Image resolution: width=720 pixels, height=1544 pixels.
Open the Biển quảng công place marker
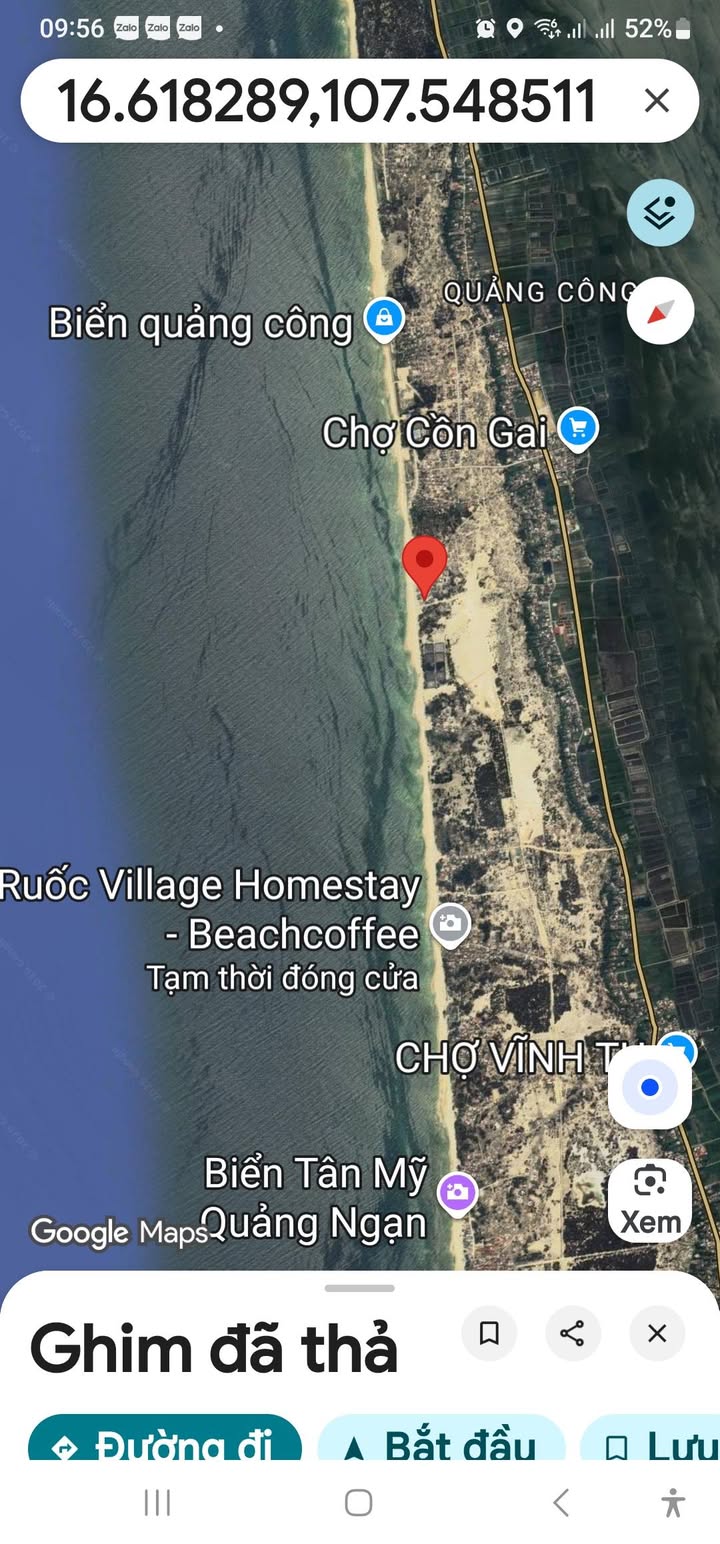[x=384, y=320]
